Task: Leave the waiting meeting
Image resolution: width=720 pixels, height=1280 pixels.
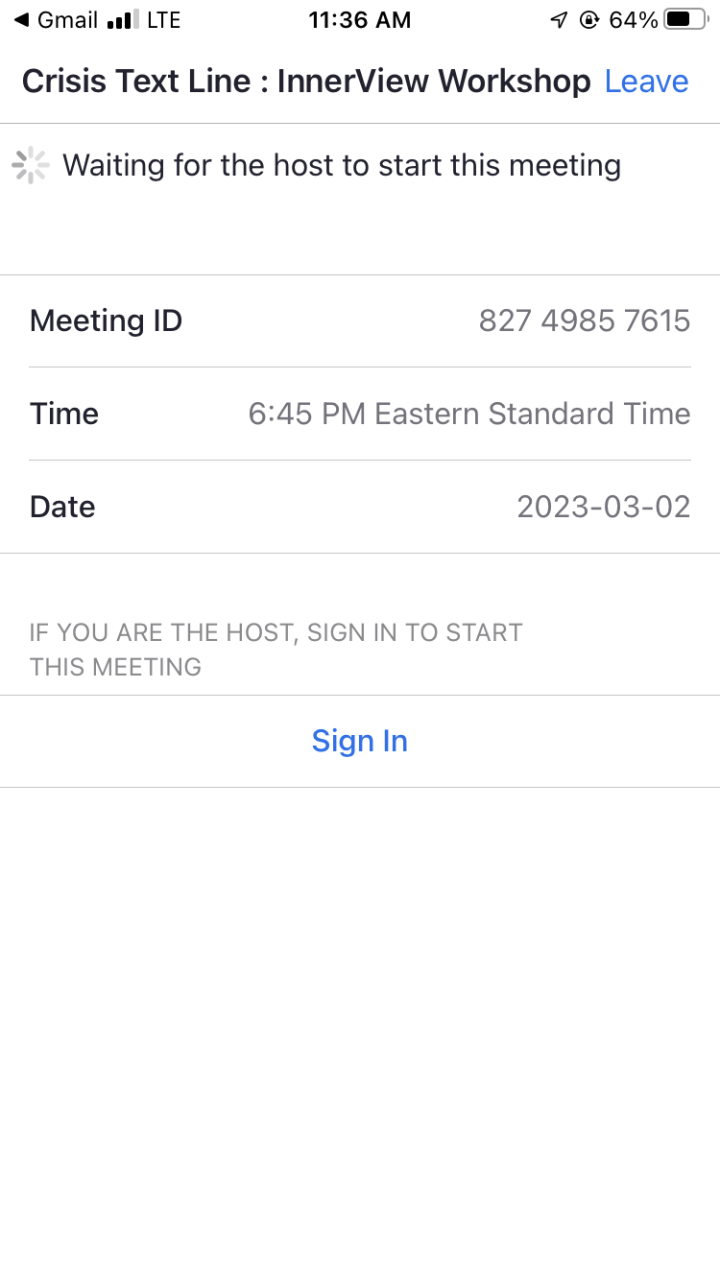Action: [x=646, y=81]
